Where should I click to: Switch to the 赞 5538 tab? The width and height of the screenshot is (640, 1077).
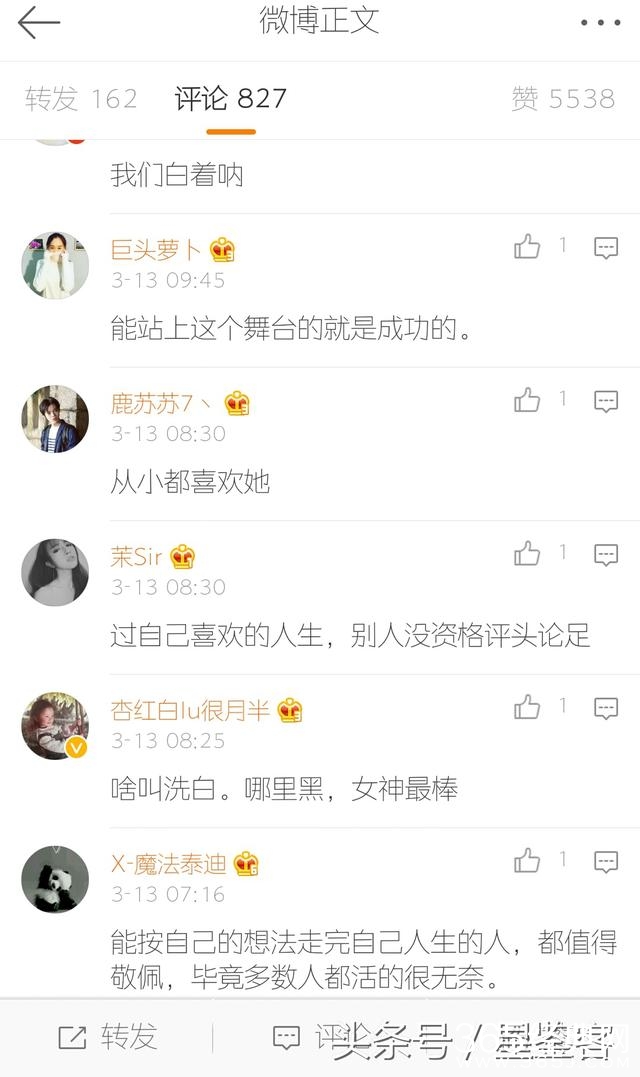[563, 99]
